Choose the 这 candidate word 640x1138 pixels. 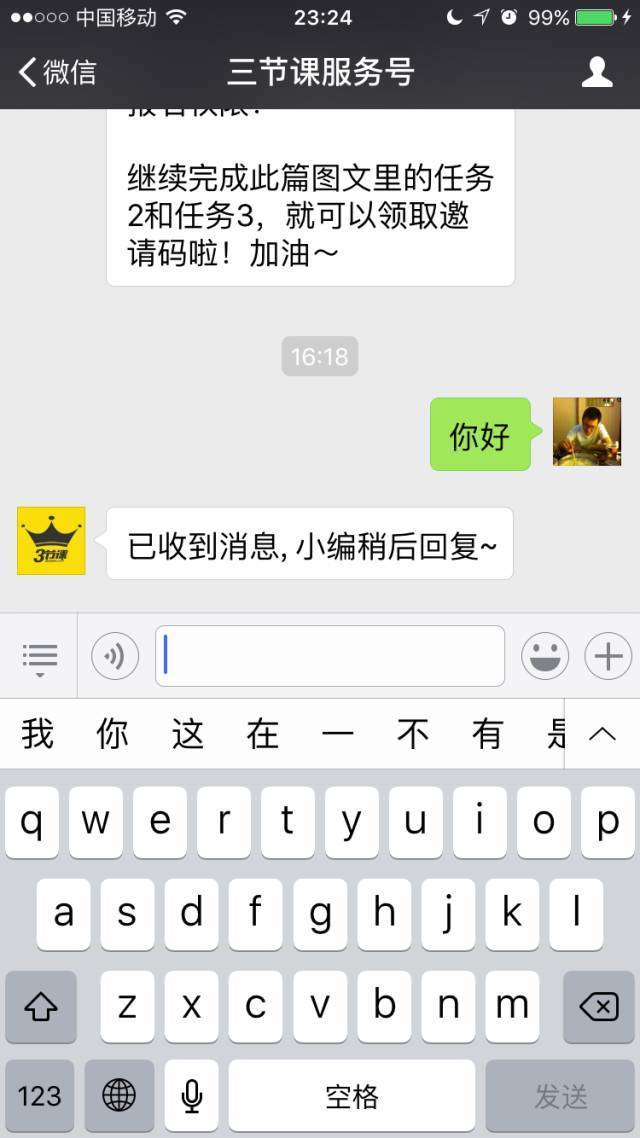pos(188,734)
